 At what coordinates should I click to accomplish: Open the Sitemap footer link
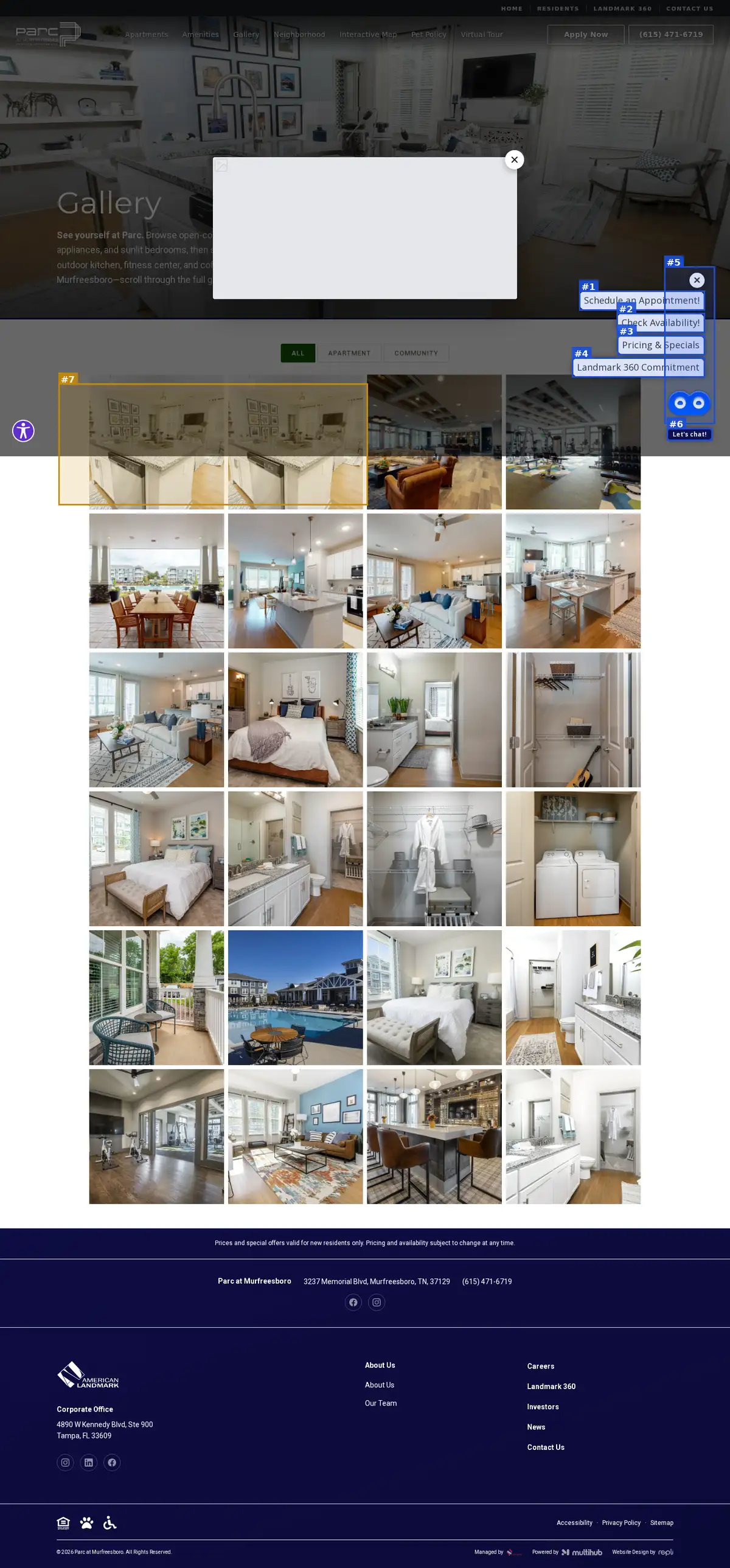click(661, 1522)
